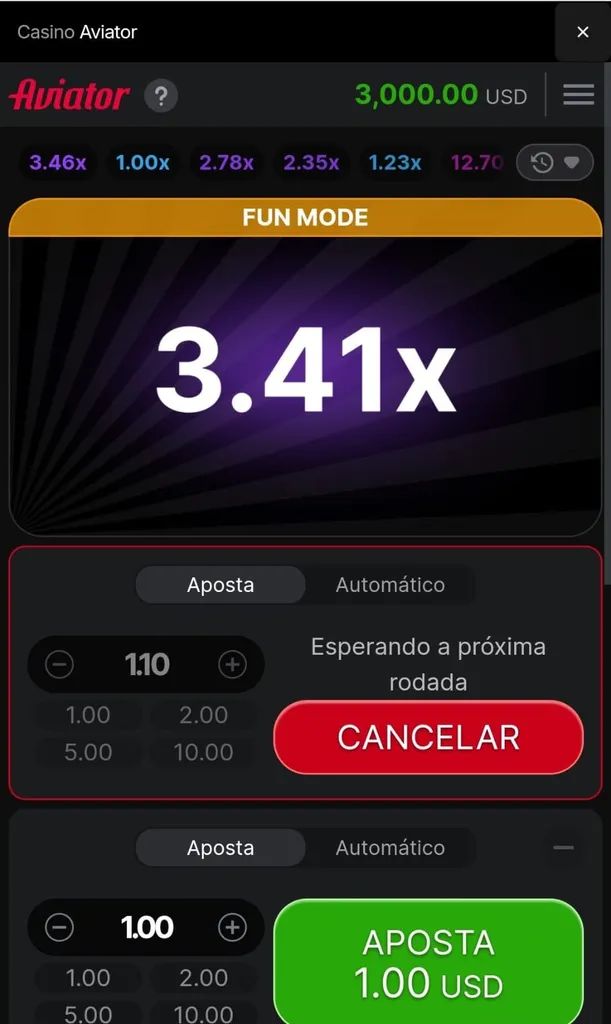
Task: Increase the 1.00 bet amount
Action: 232,927
